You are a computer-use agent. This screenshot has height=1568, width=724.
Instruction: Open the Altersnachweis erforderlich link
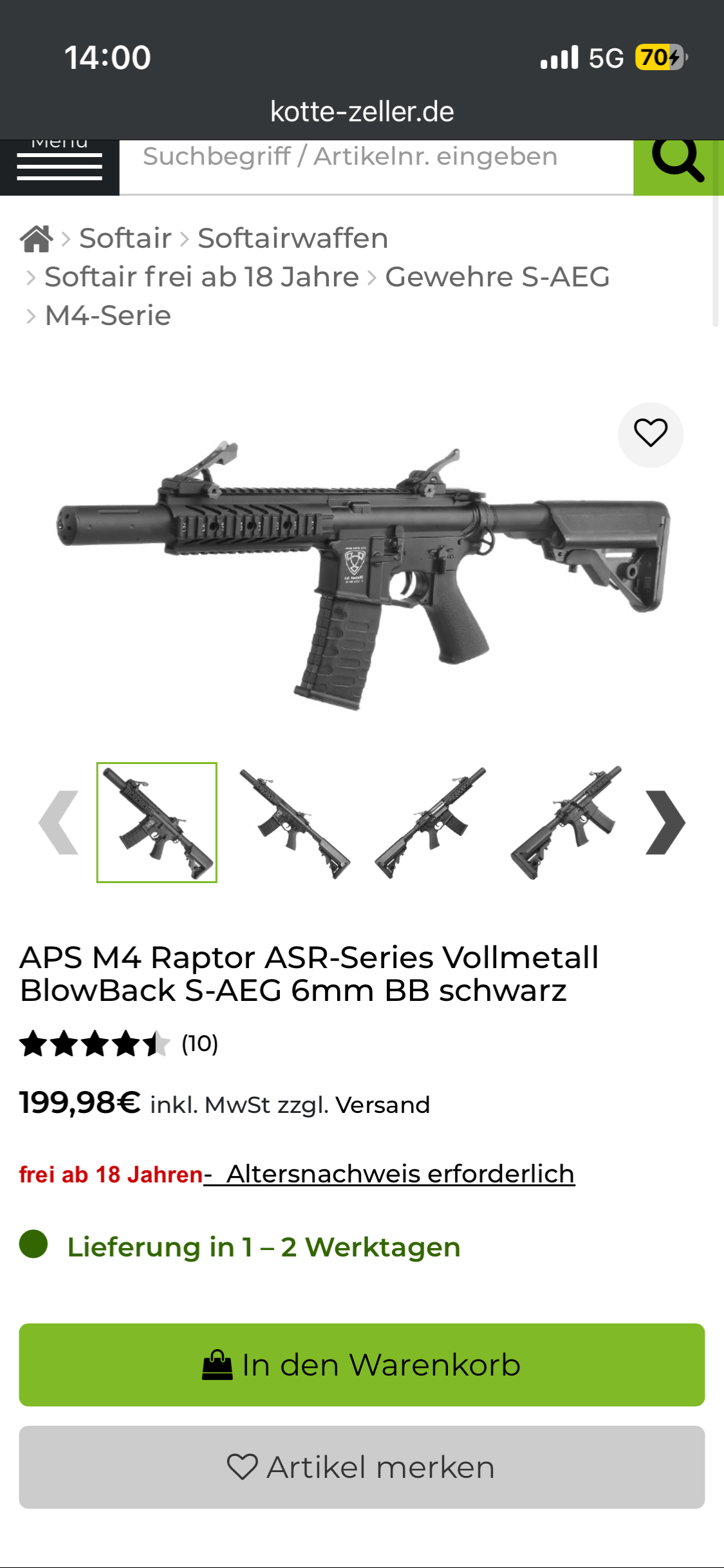400,1174
